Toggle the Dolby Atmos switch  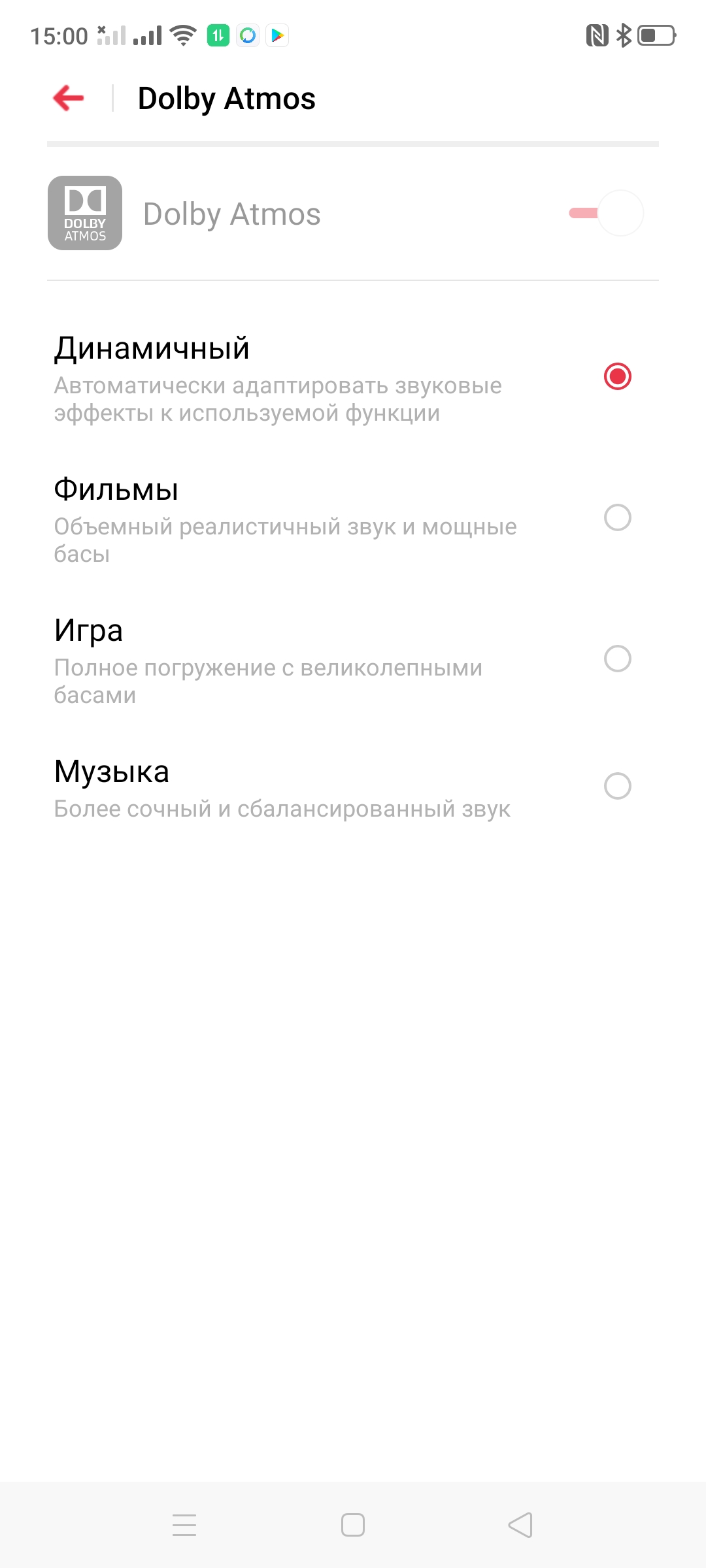point(607,213)
